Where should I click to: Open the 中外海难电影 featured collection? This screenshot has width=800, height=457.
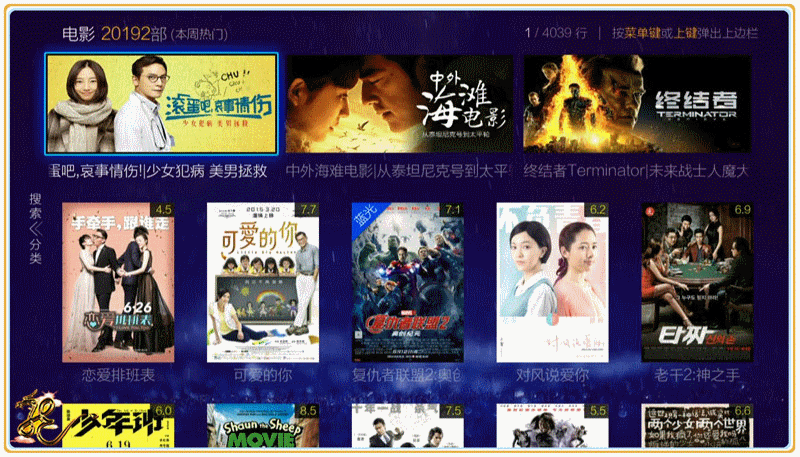[398, 104]
